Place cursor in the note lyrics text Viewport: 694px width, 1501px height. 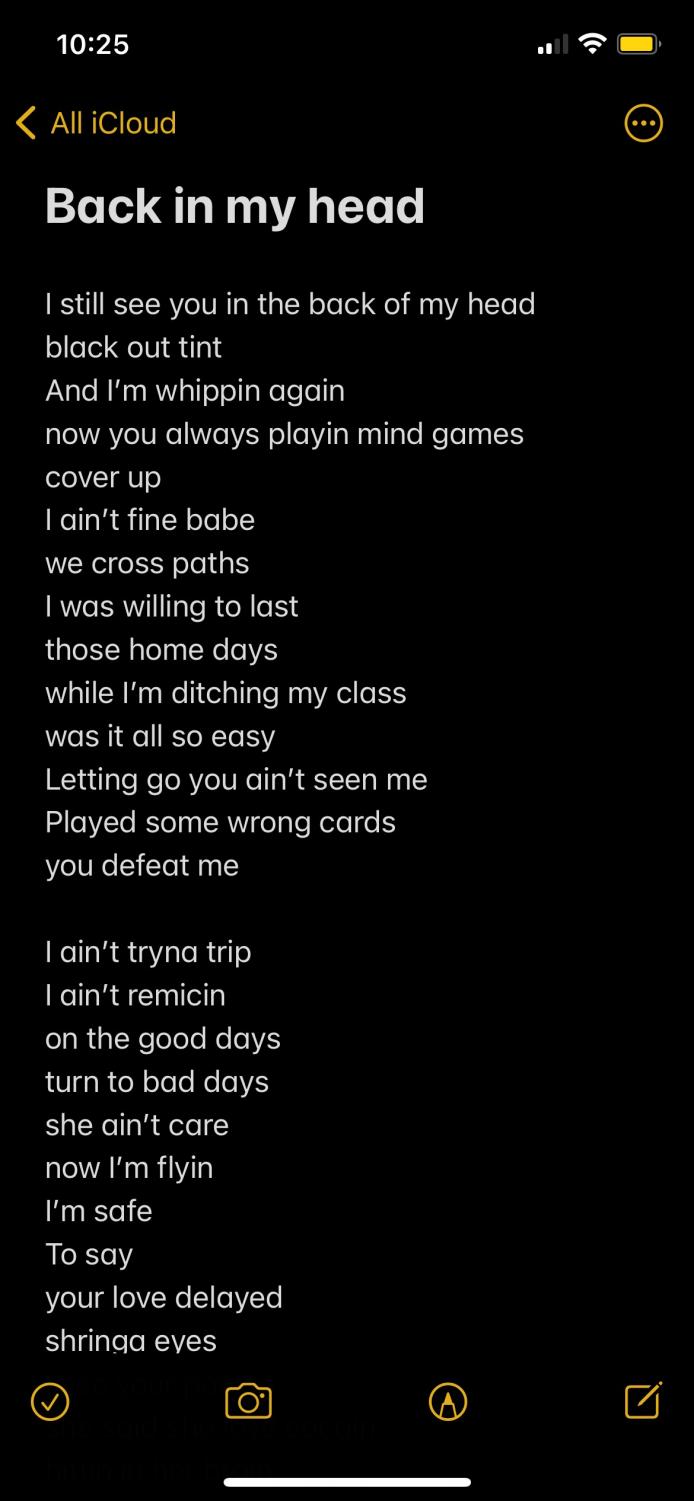(x=290, y=821)
